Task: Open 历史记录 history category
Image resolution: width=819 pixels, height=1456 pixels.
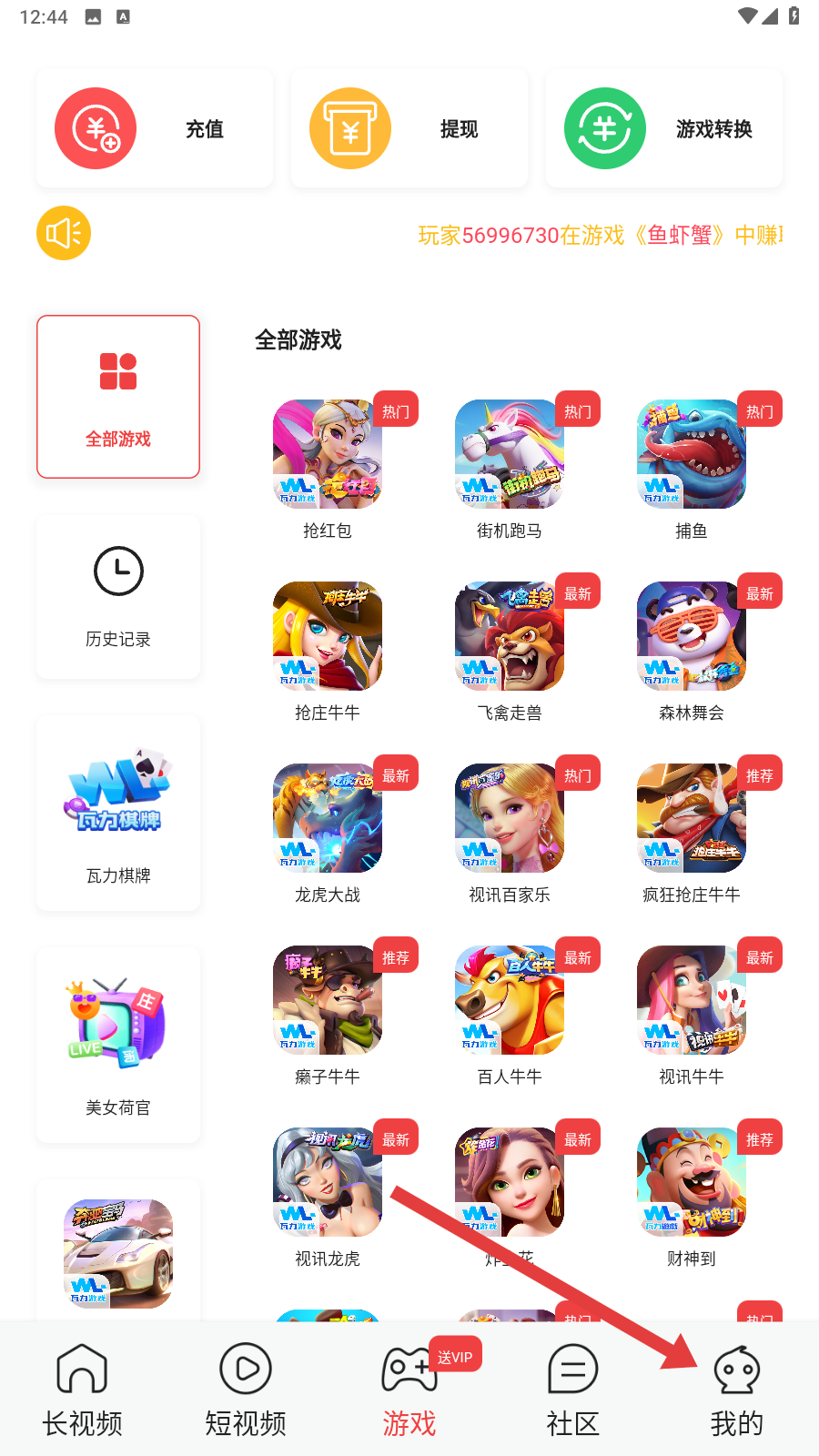Action: click(x=118, y=596)
